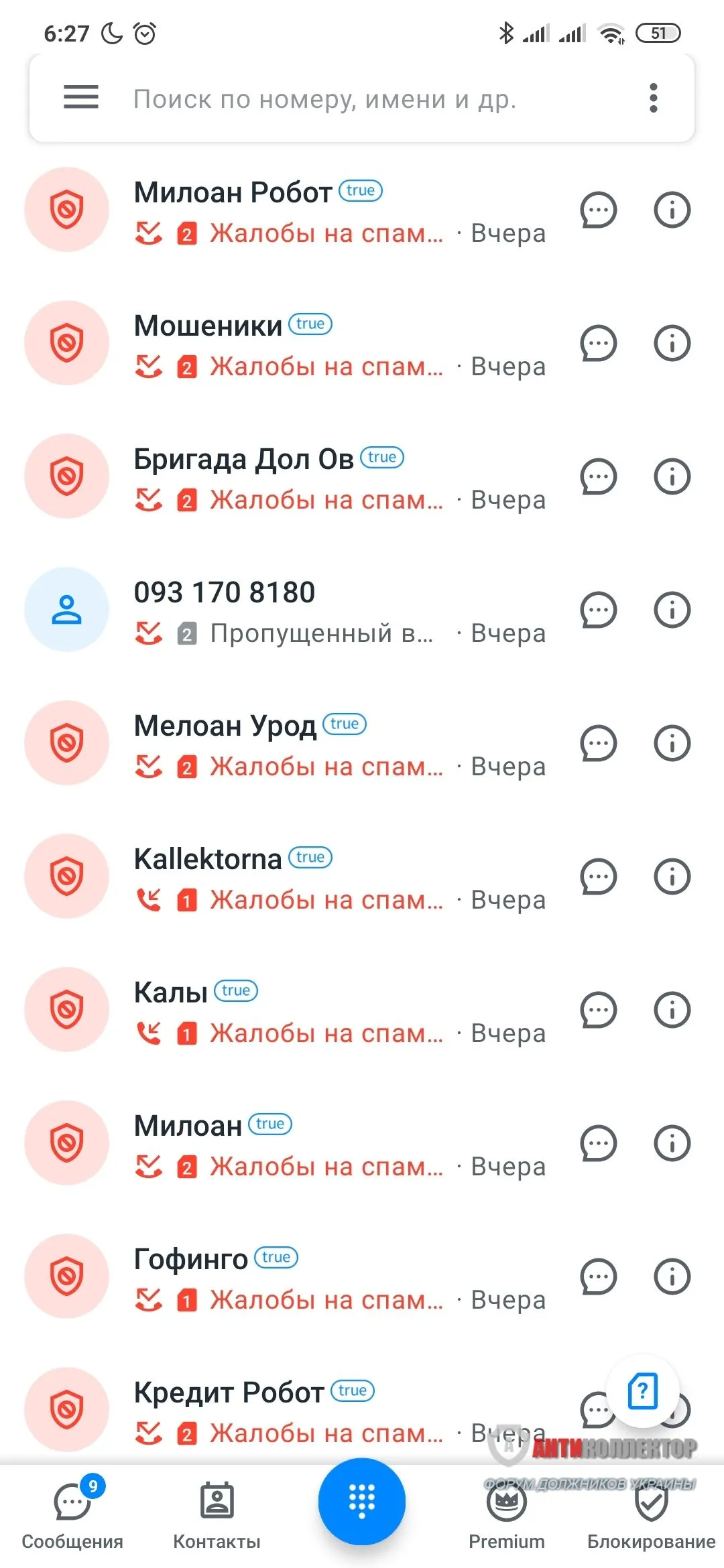724x1568 pixels.
Task: Open the three-dot overflow menu
Action: pos(654,98)
